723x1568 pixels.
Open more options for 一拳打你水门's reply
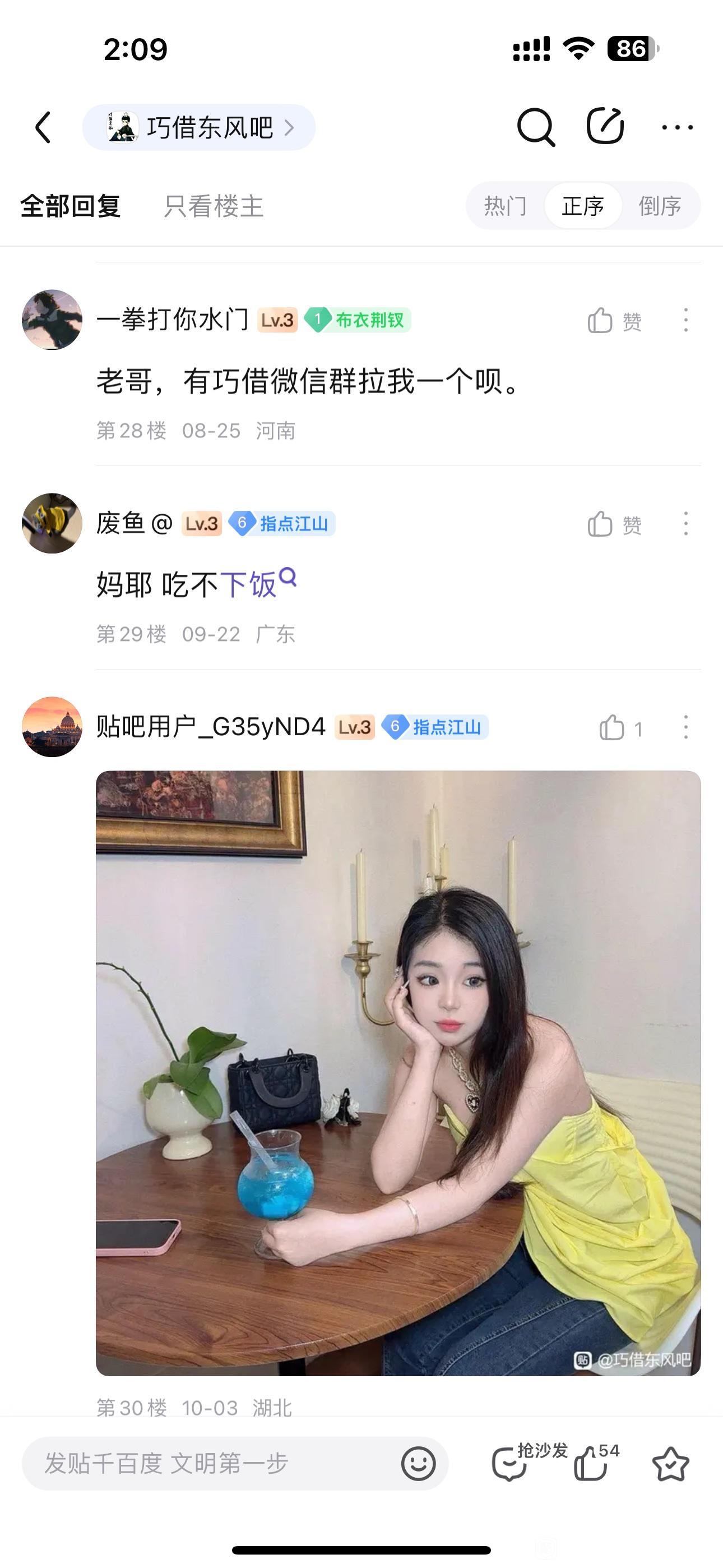(686, 320)
